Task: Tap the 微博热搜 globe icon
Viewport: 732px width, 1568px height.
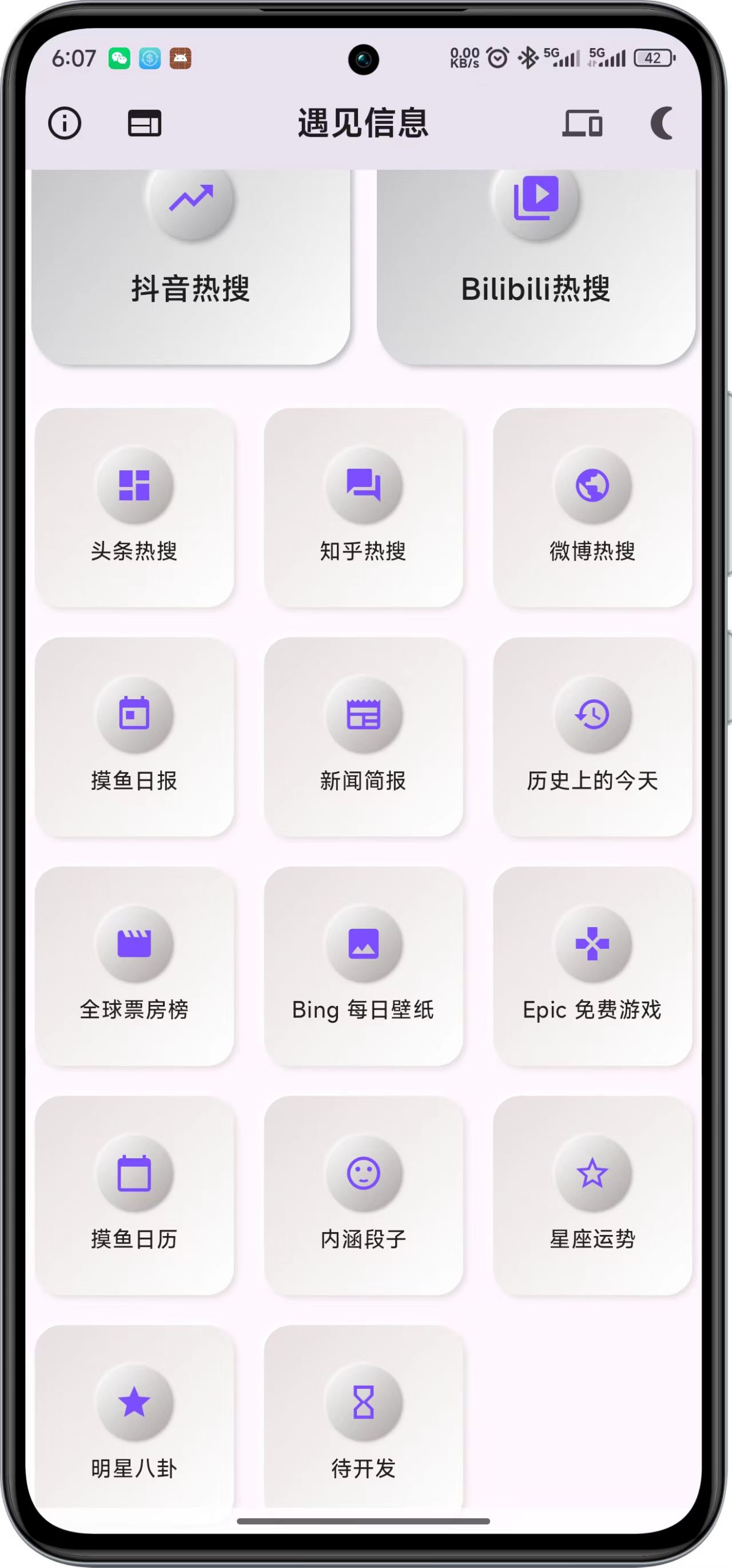Action: tap(592, 487)
